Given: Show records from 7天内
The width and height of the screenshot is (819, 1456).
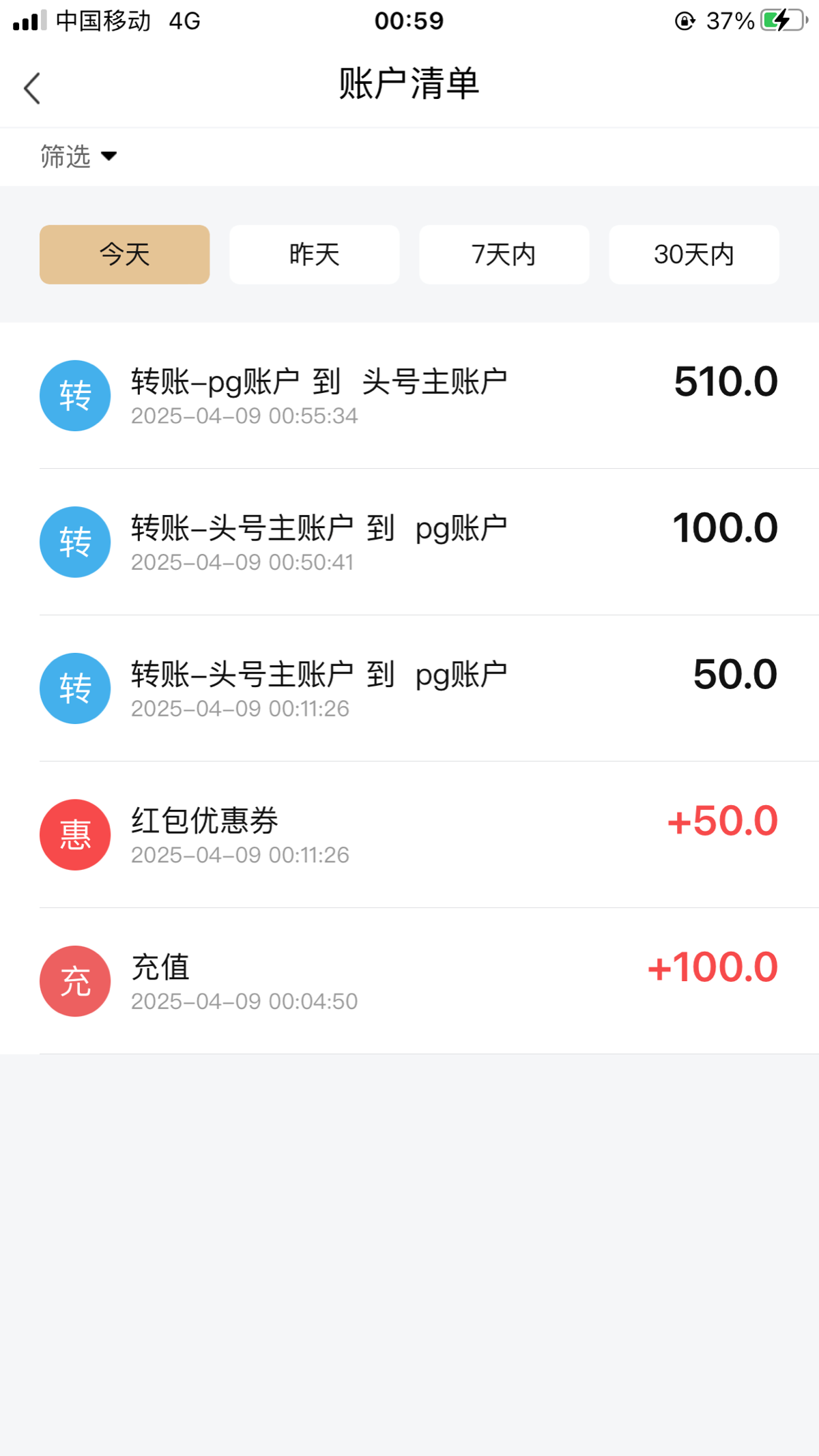Looking at the screenshot, I should (x=504, y=254).
